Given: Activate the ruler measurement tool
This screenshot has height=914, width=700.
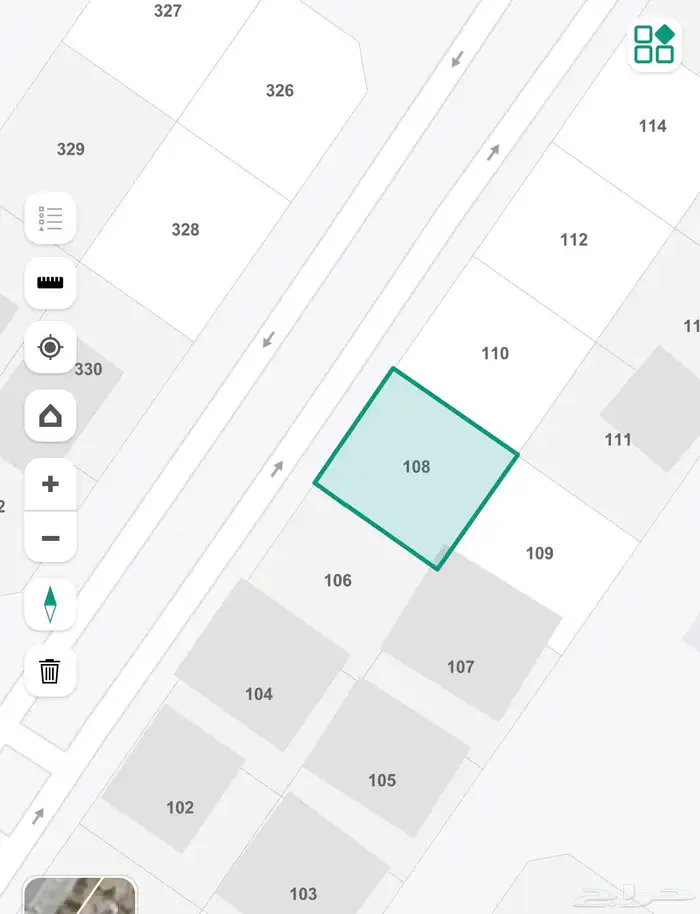Looking at the screenshot, I should pos(50,283).
